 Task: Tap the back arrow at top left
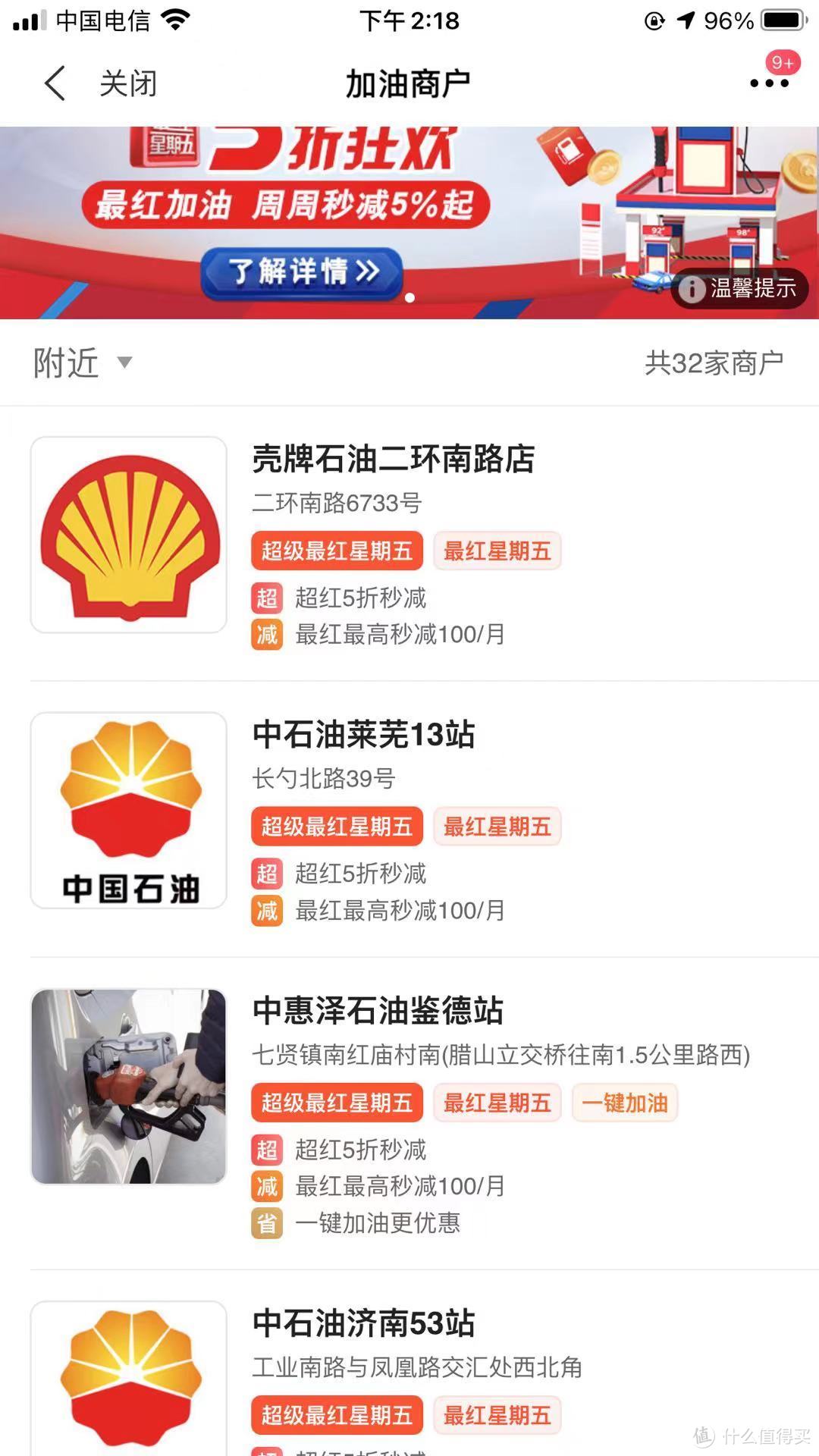[52, 82]
